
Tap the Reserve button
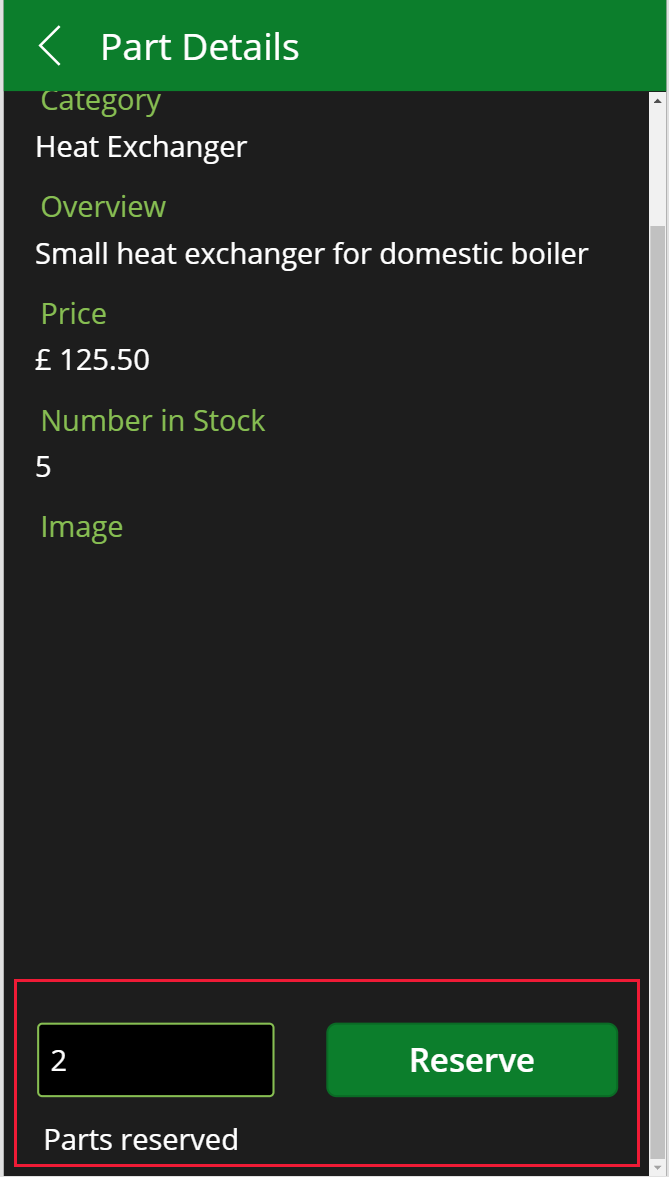[x=472, y=1060]
